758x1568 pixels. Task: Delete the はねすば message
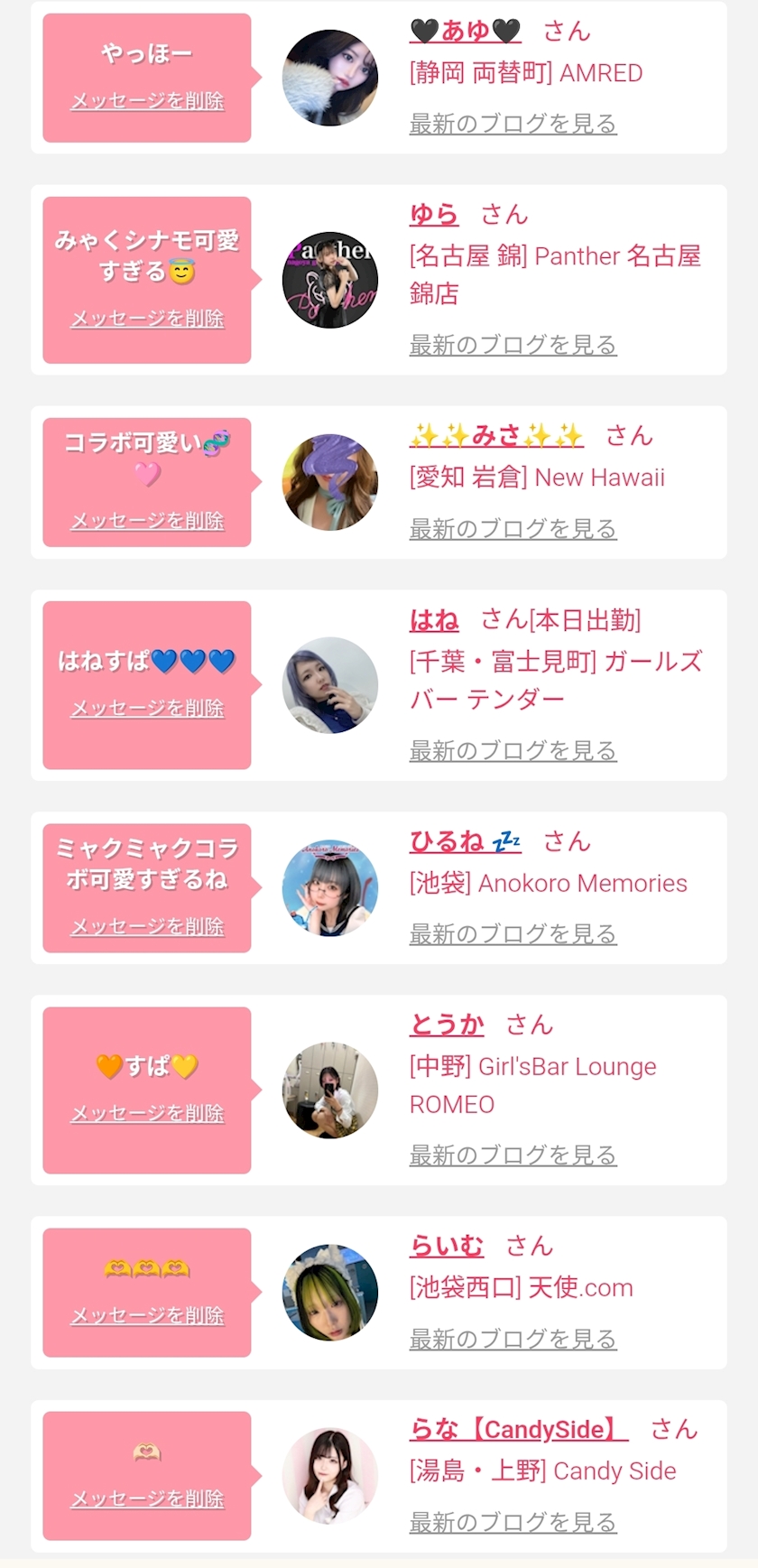147,709
